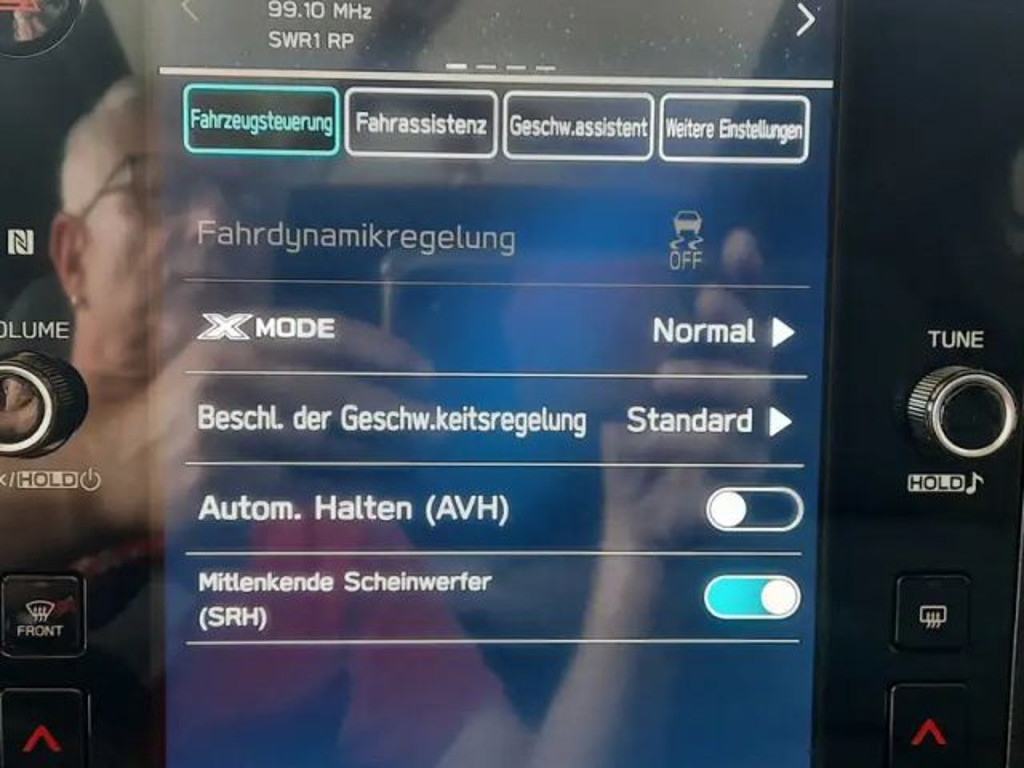Open X-MODE Normal setting
Image resolution: width=1024 pixels, height=768 pixels.
[x=722, y=331]
